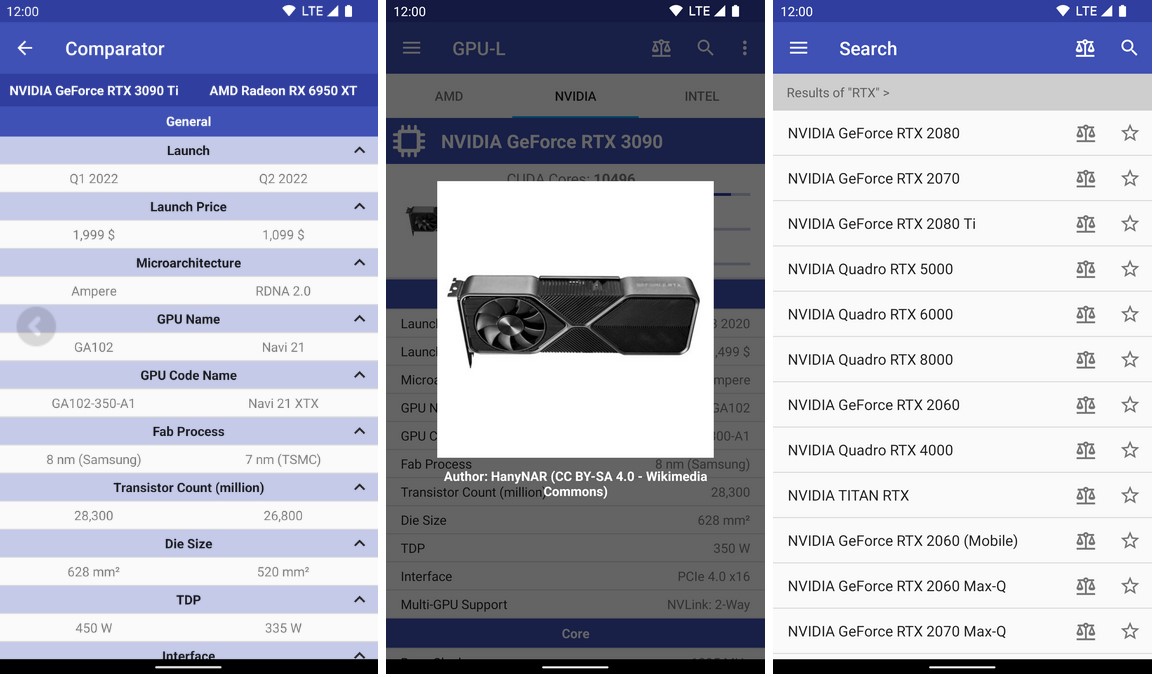The height and width of the screenshot is (677, 1155).
Task: Open NVIDIA GeForce RTX 2060 Max-Q result
Action: pos(896,586)
